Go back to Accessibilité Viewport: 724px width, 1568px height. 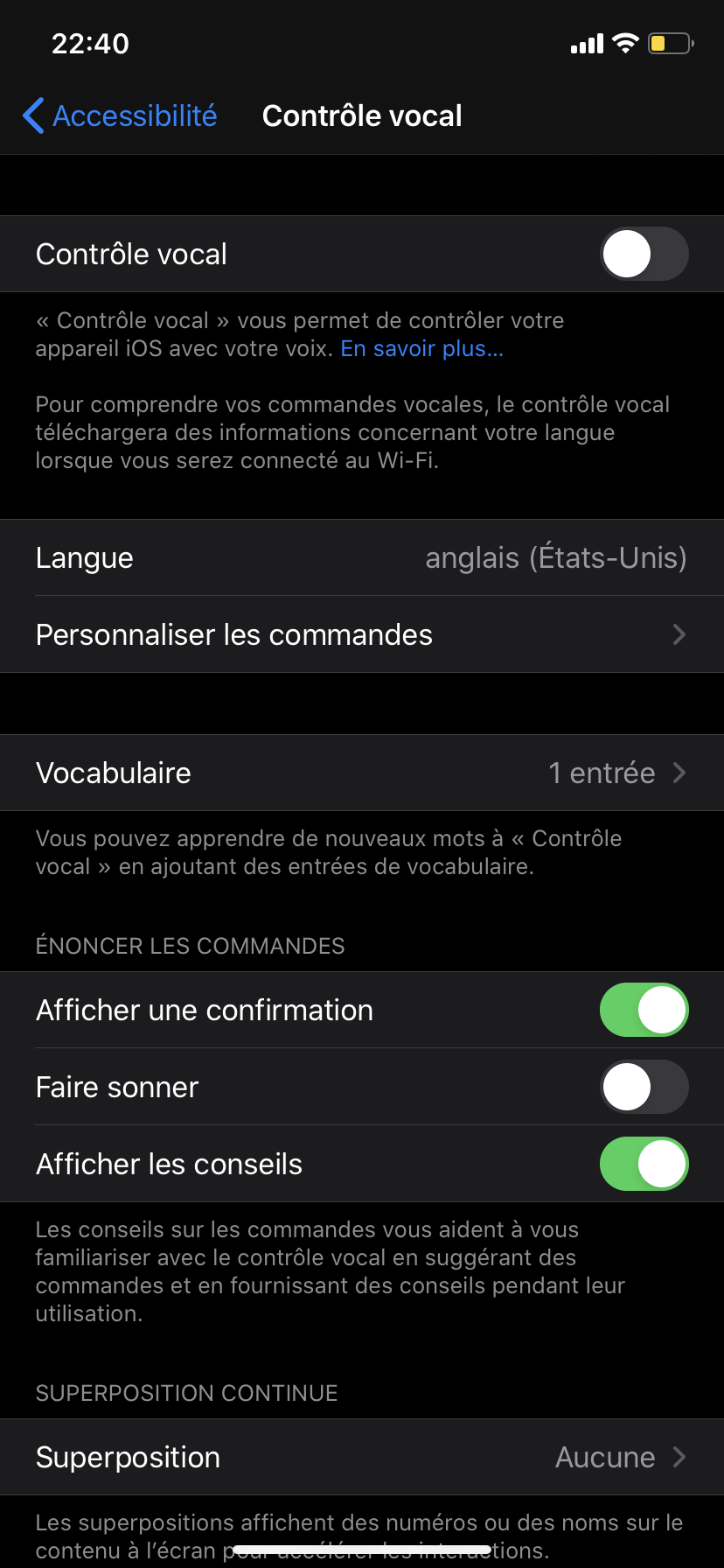point(120,115)
